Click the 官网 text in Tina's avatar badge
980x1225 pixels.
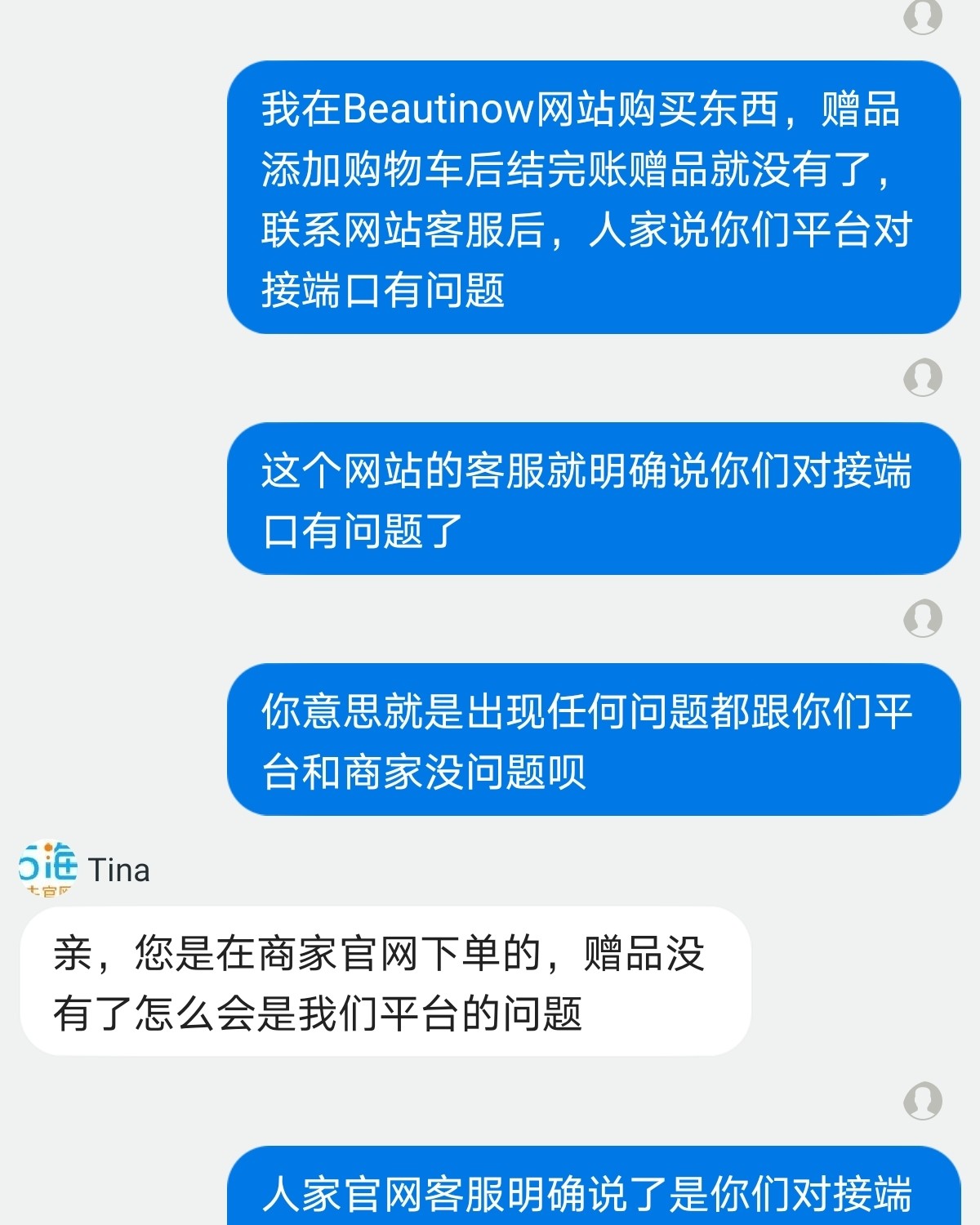[x=49, y=893]
